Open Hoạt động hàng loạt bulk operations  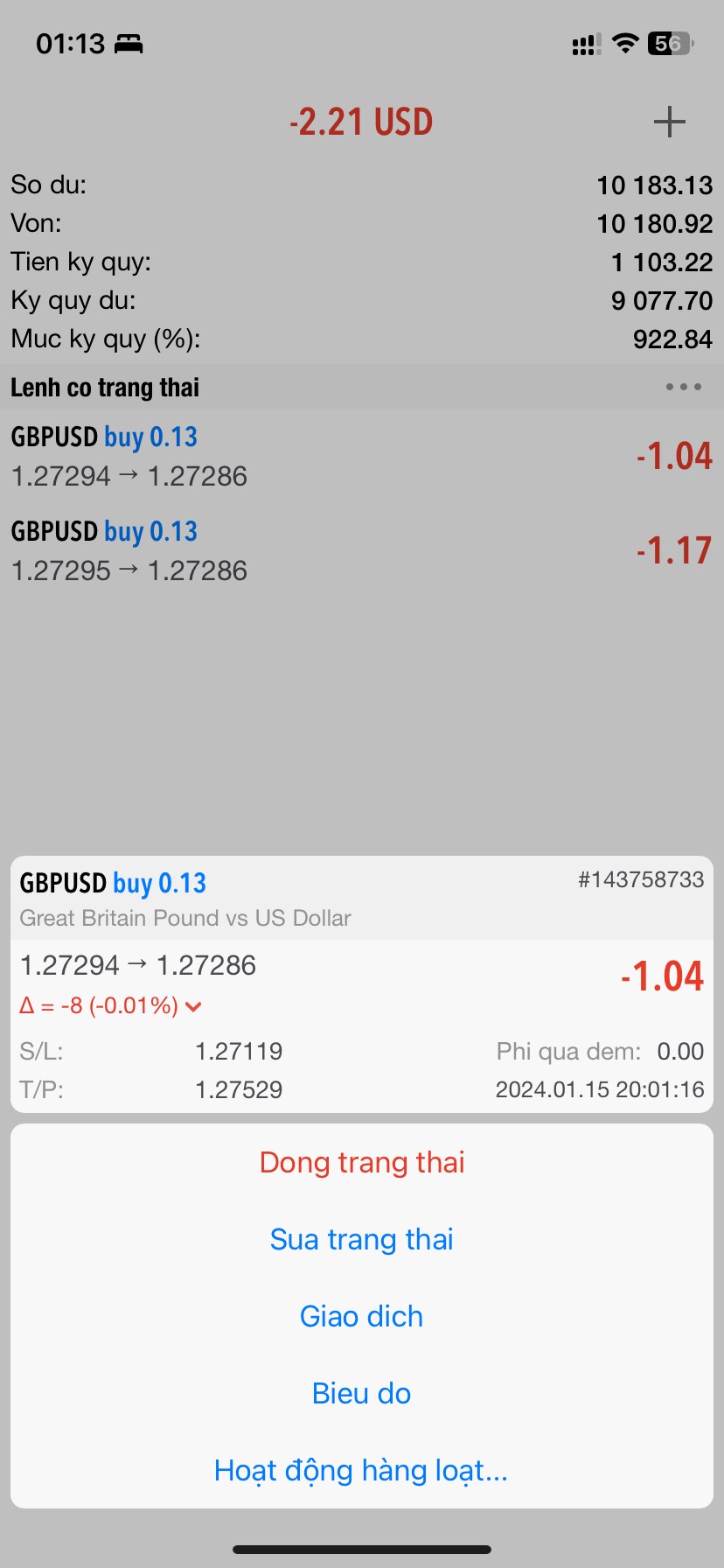click(362, 1470)
